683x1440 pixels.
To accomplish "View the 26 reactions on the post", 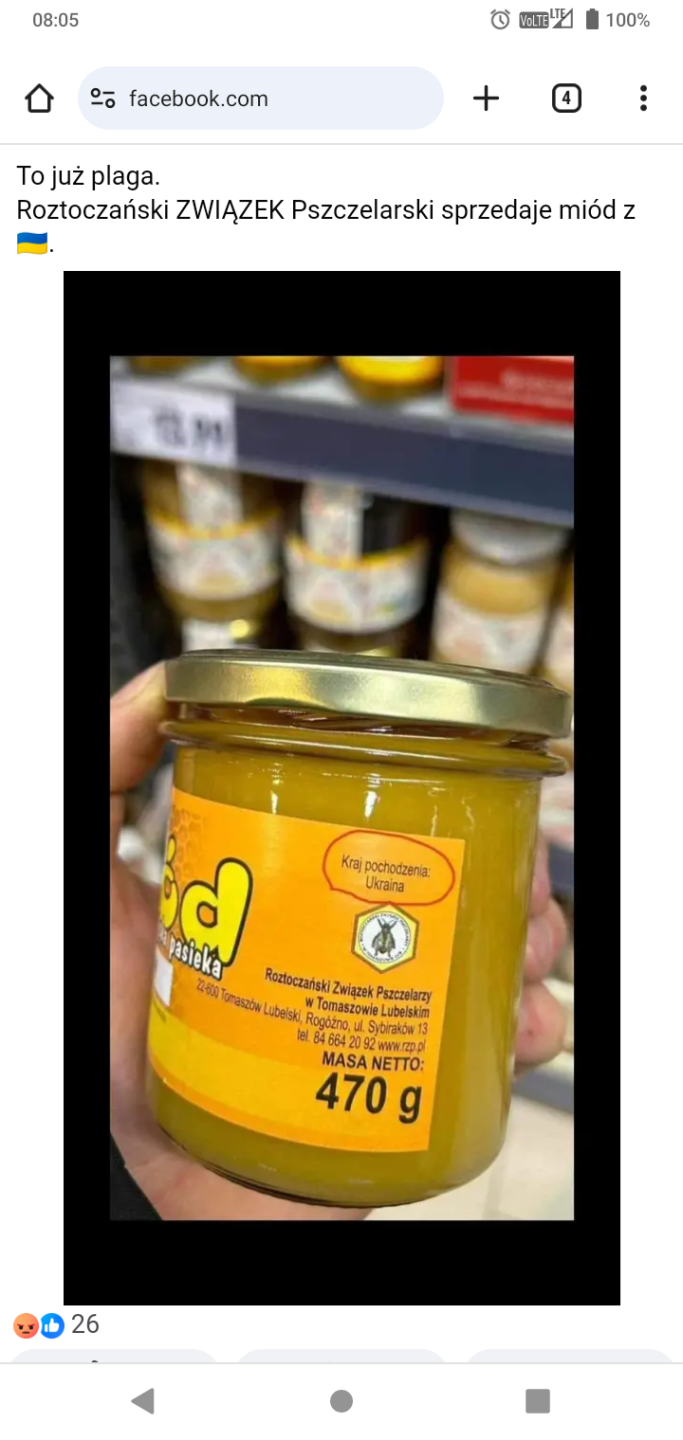I will (57, 1325).
